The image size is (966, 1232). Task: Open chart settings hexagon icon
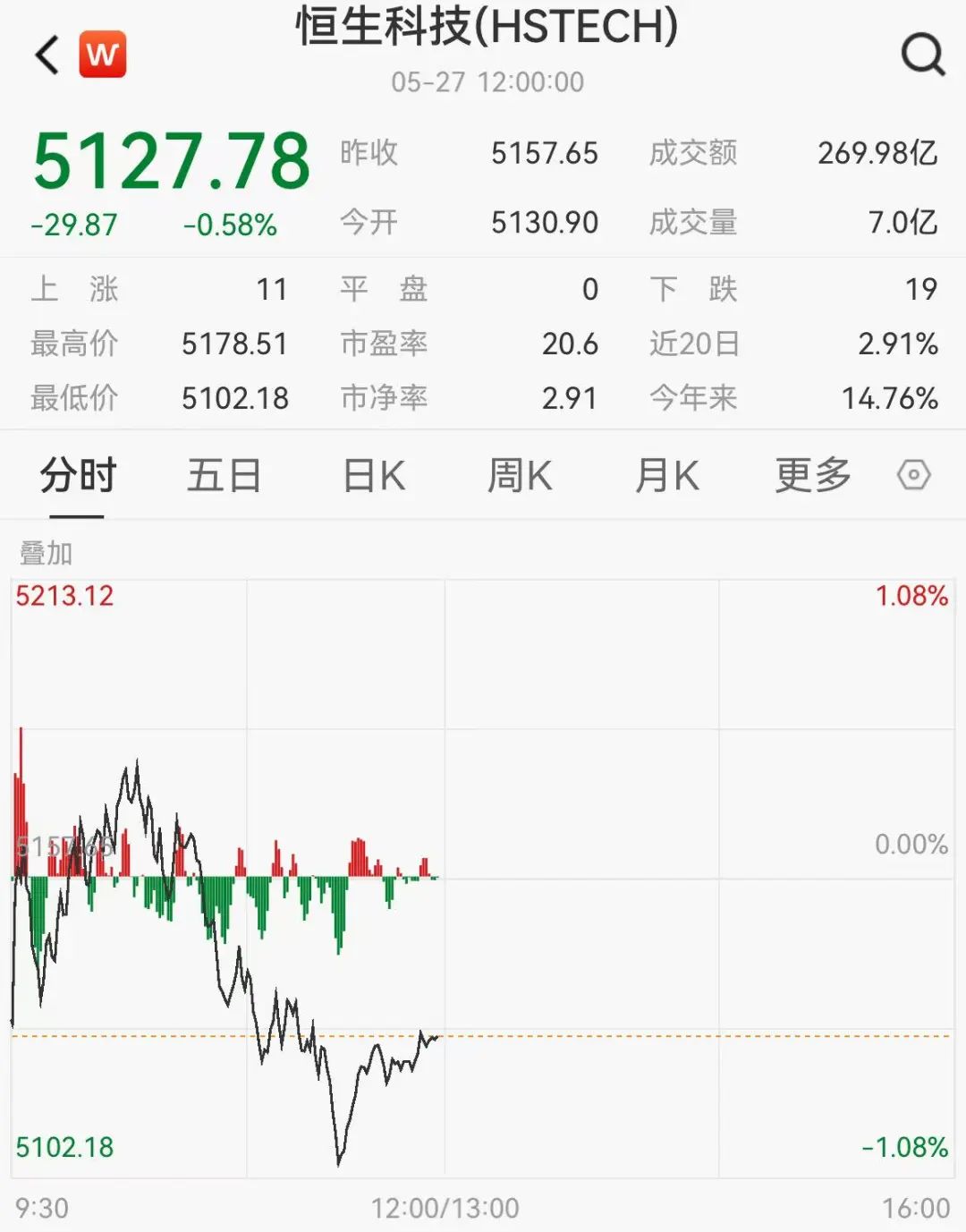point(913,474)
